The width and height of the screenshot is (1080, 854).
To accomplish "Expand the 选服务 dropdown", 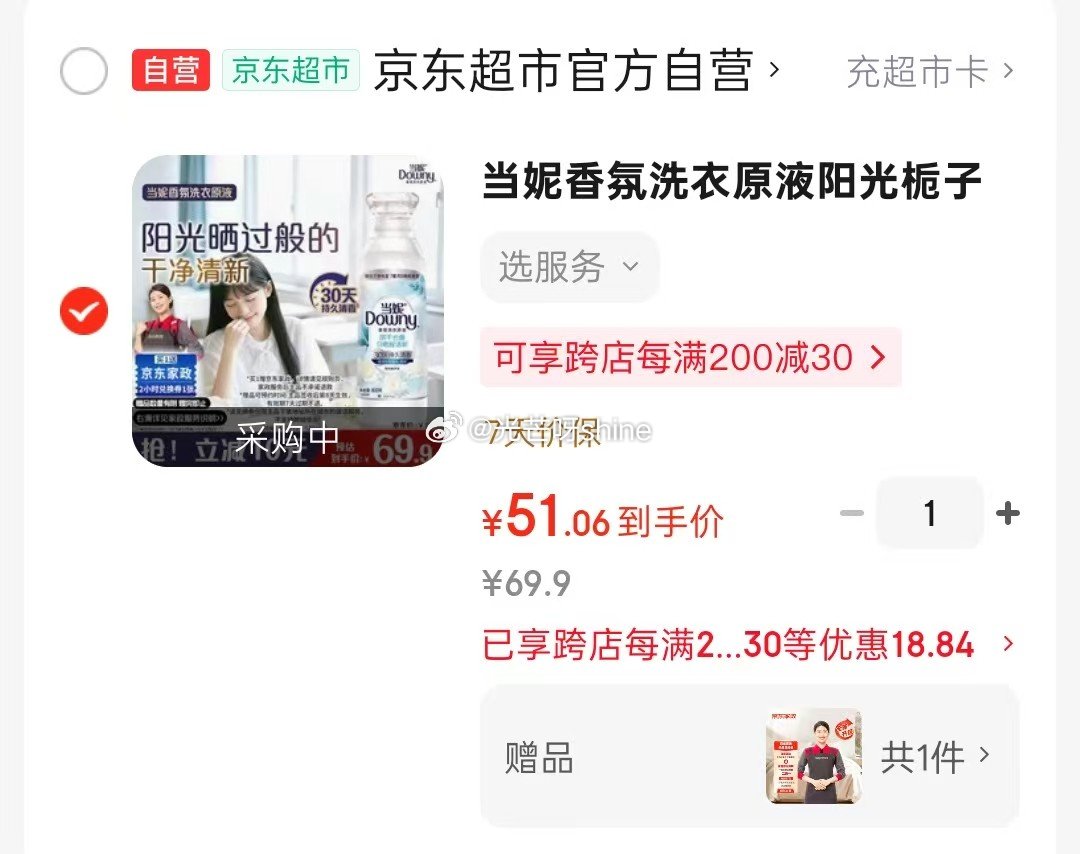I will coord(569,267).
